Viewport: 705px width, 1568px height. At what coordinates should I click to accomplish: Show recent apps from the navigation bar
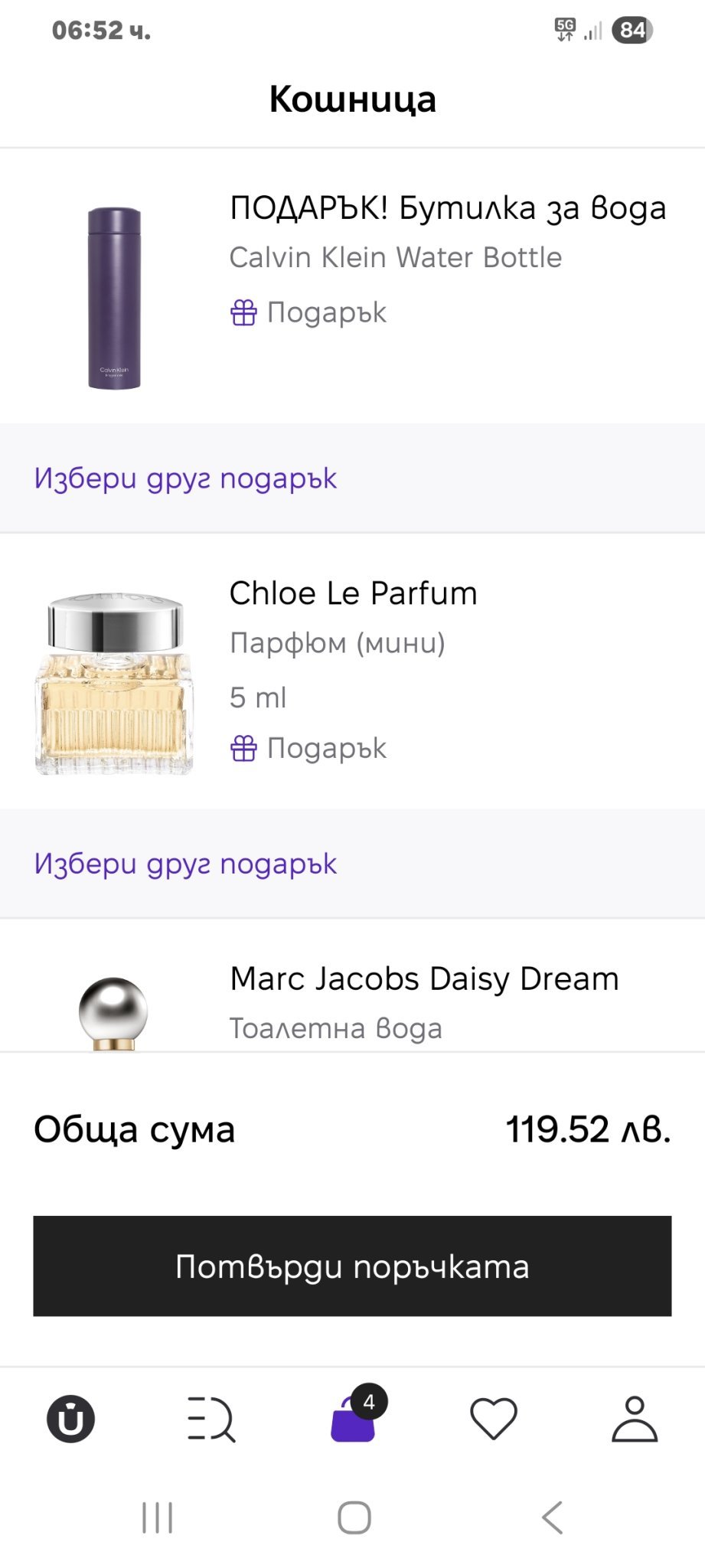point(158,1517)
